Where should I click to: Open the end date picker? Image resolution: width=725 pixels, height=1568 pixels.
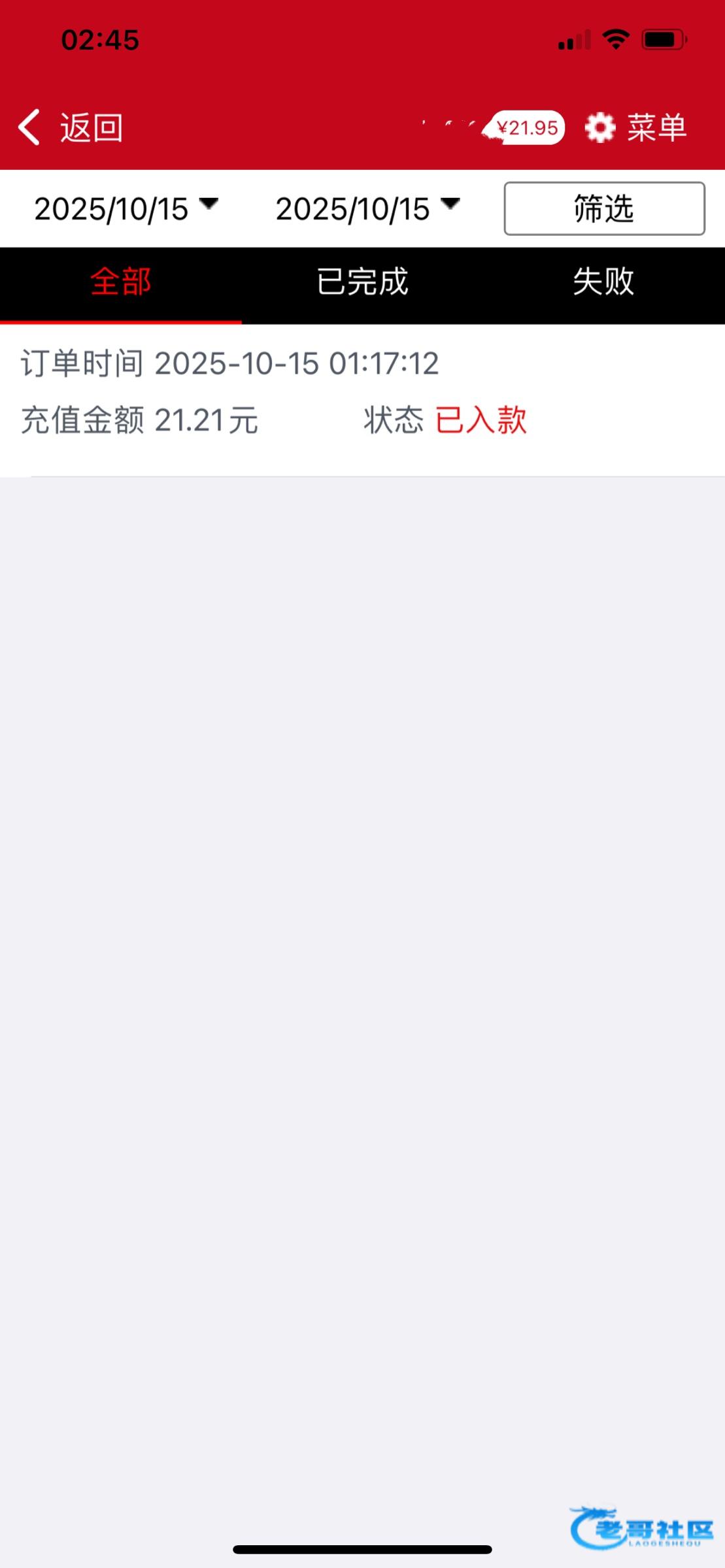click(x=367, y=208)
